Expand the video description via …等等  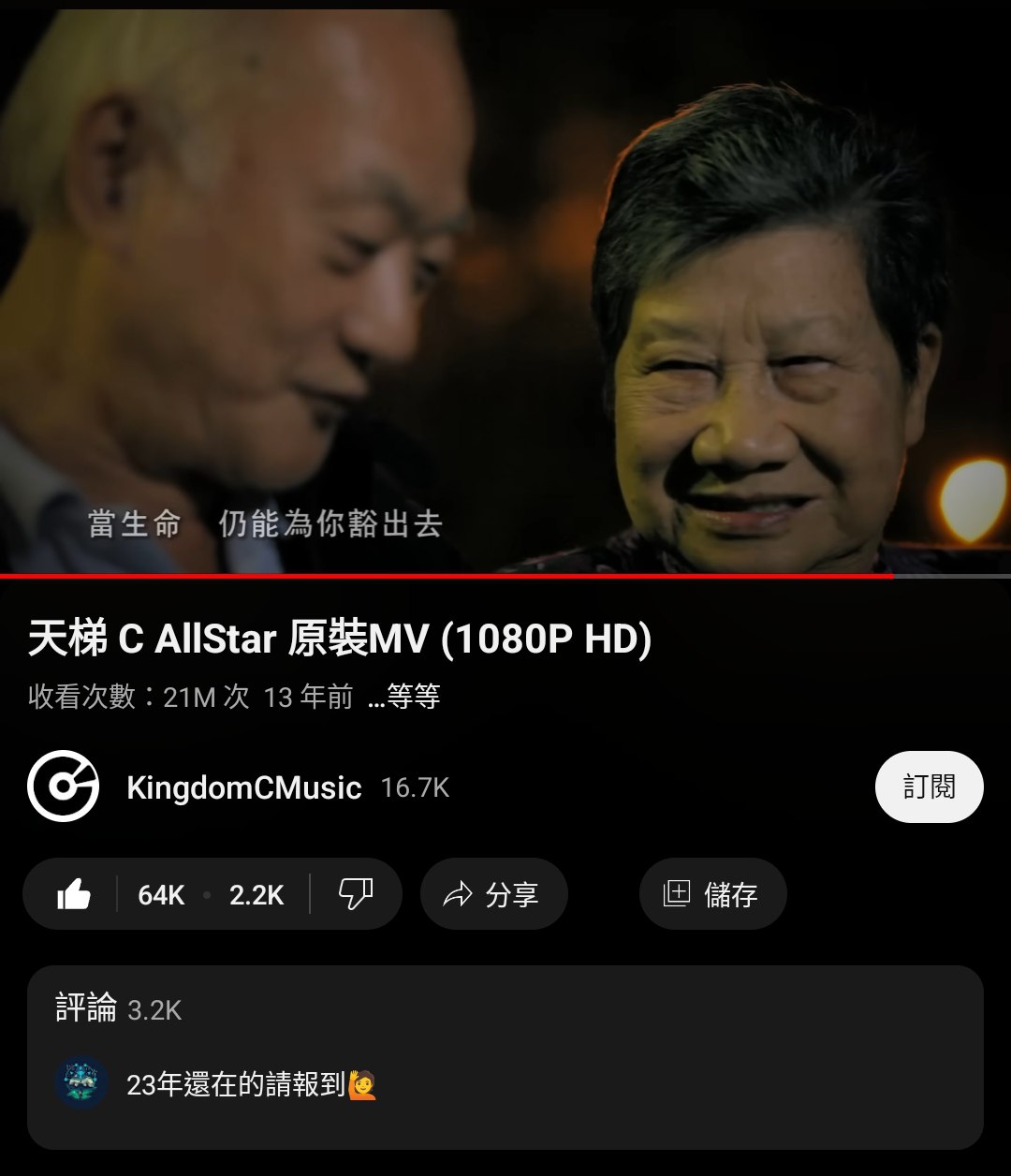coord(403,697)
